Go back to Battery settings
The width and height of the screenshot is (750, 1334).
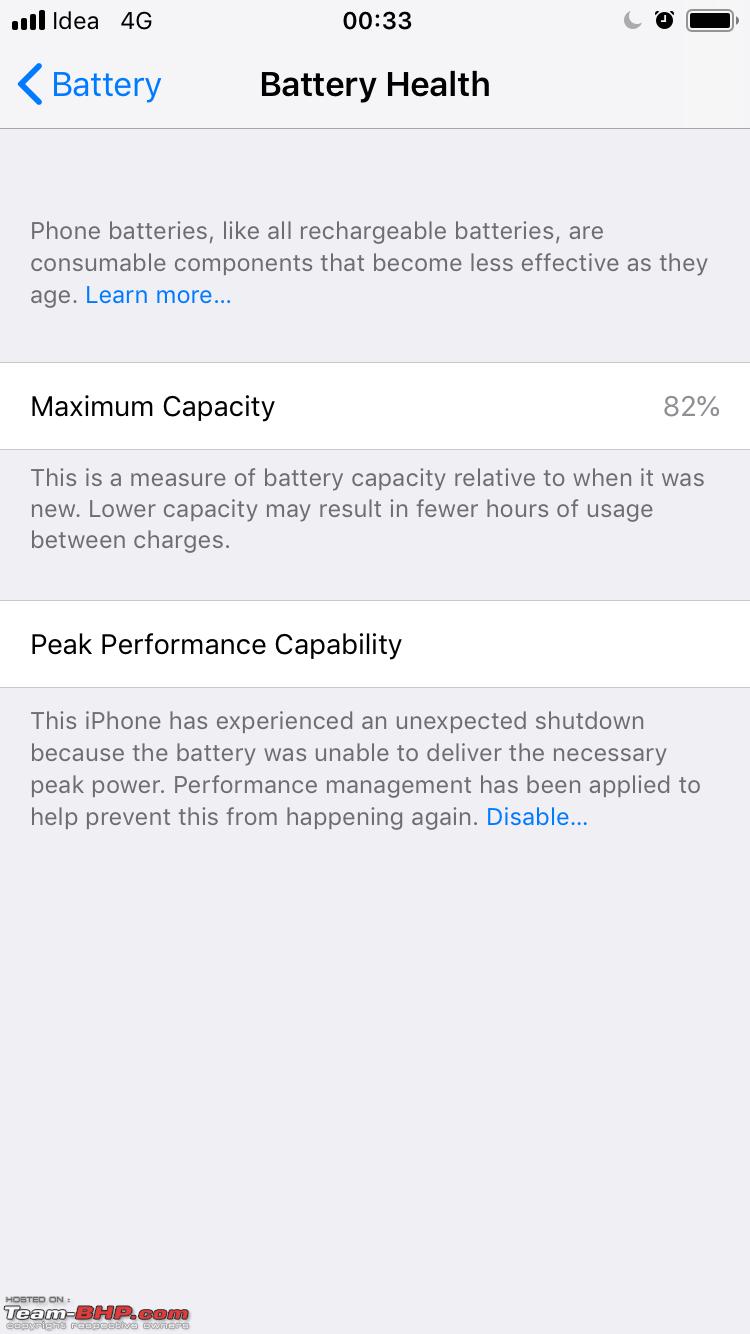point(89,85)
